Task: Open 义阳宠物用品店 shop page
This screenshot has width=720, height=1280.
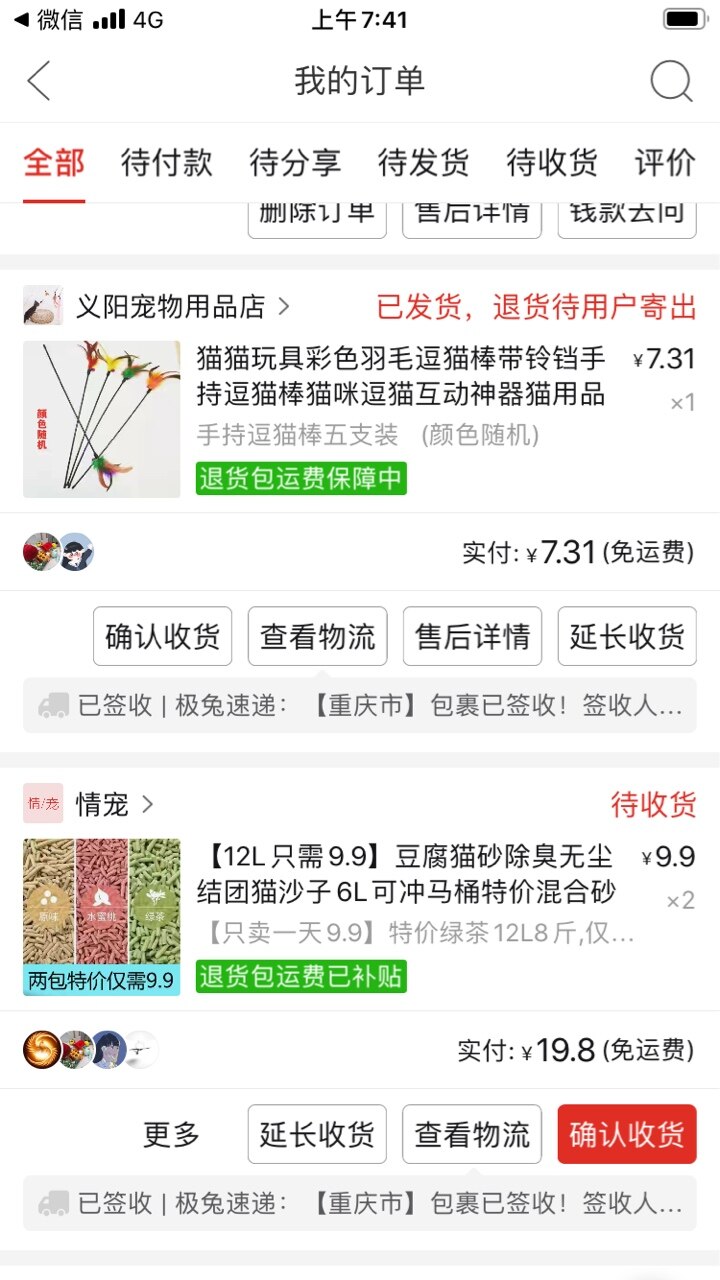Action: coord(170,306)
